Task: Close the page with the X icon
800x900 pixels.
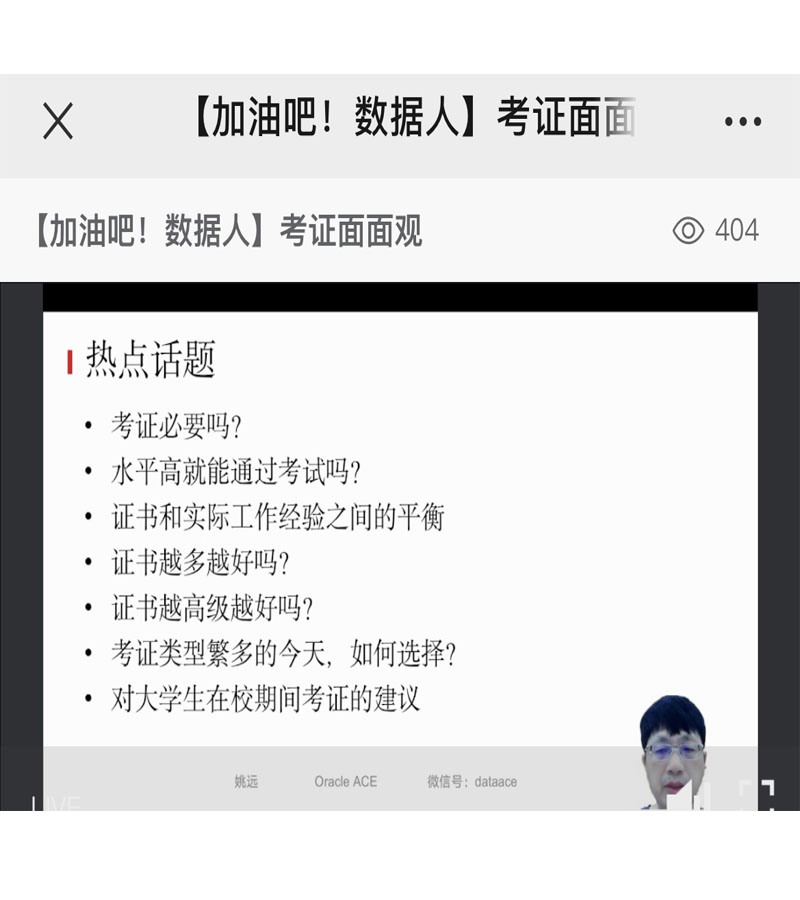Action: click(x=58, y=122)
